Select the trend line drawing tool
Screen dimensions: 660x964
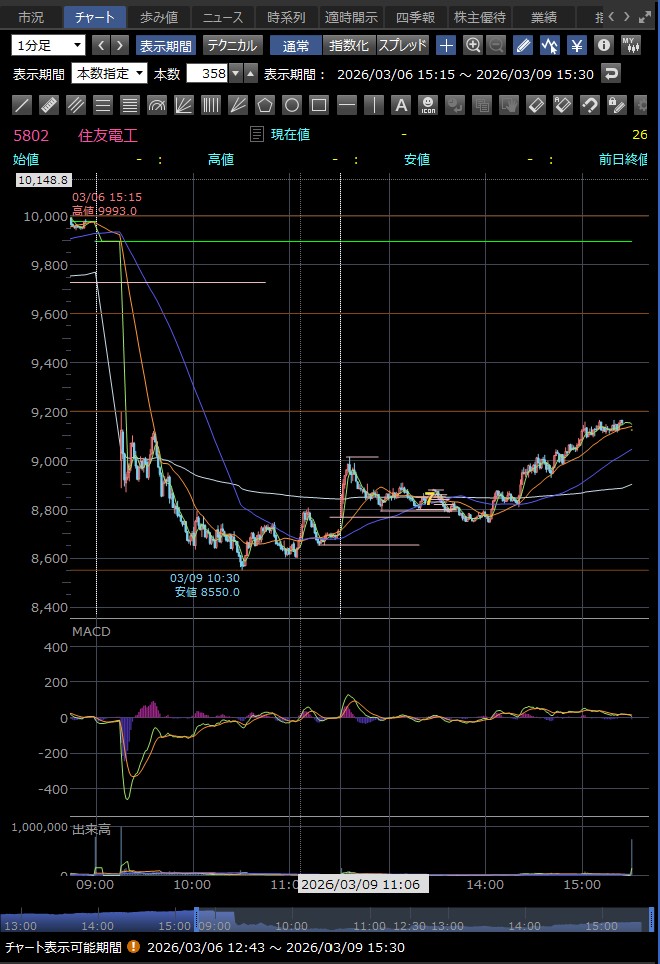22,105
